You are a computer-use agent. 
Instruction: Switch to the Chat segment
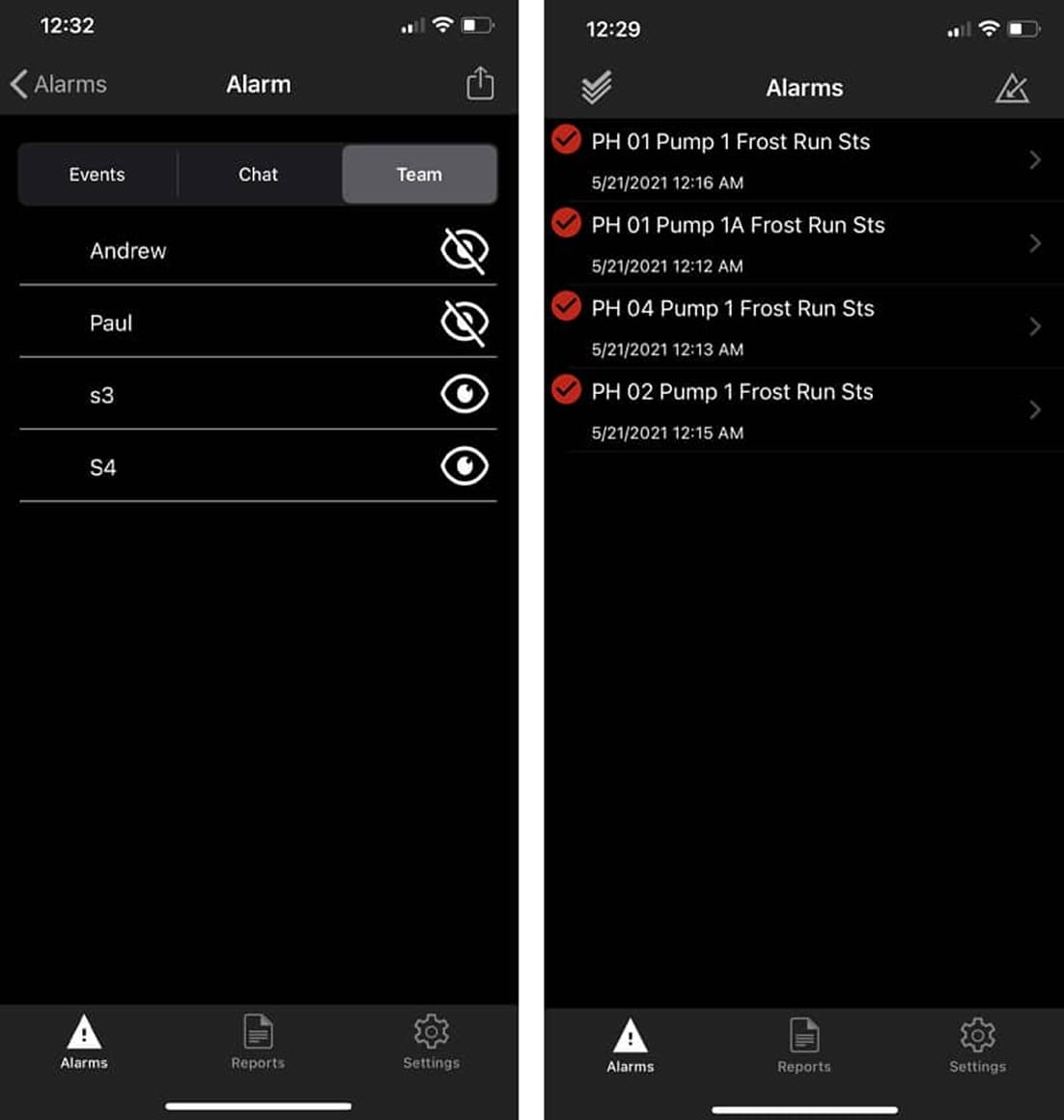258,175
